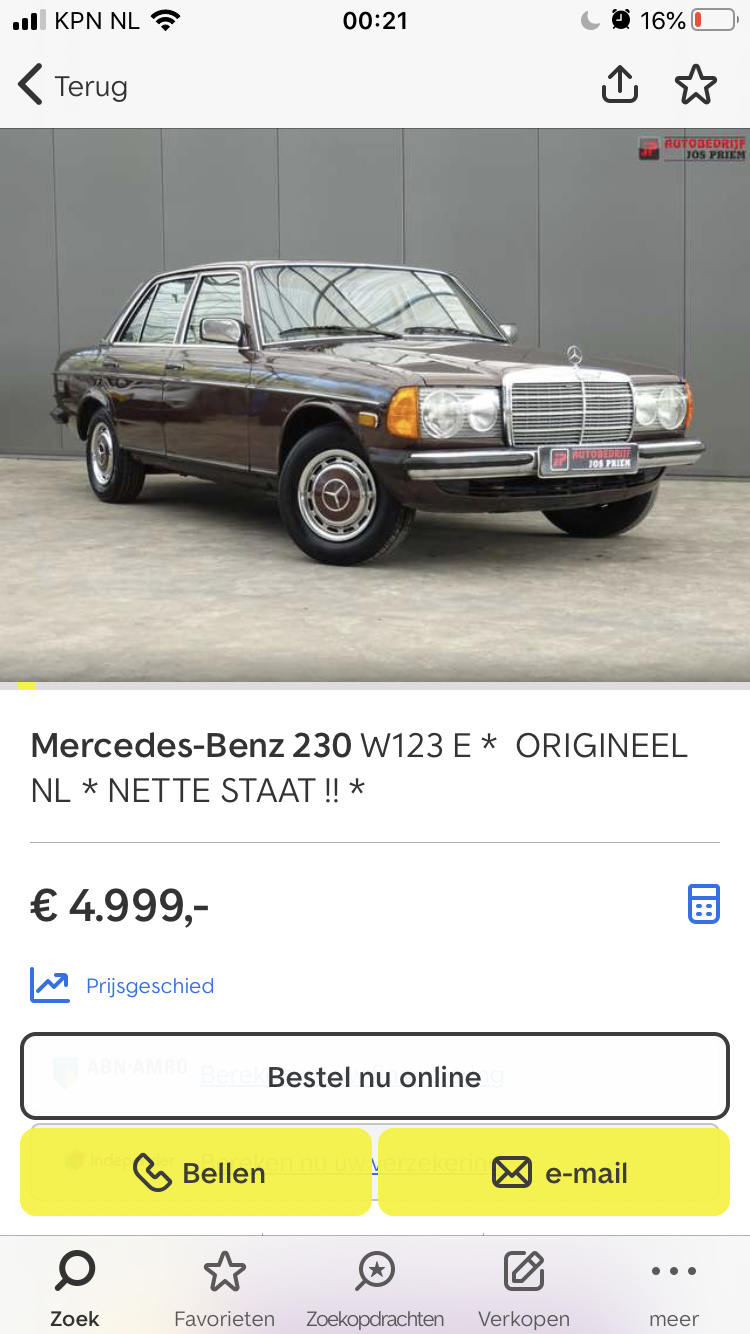This screenshot has width=750, height=1334.
Task: Tap Bestel nu online button
Action: 375,1076
